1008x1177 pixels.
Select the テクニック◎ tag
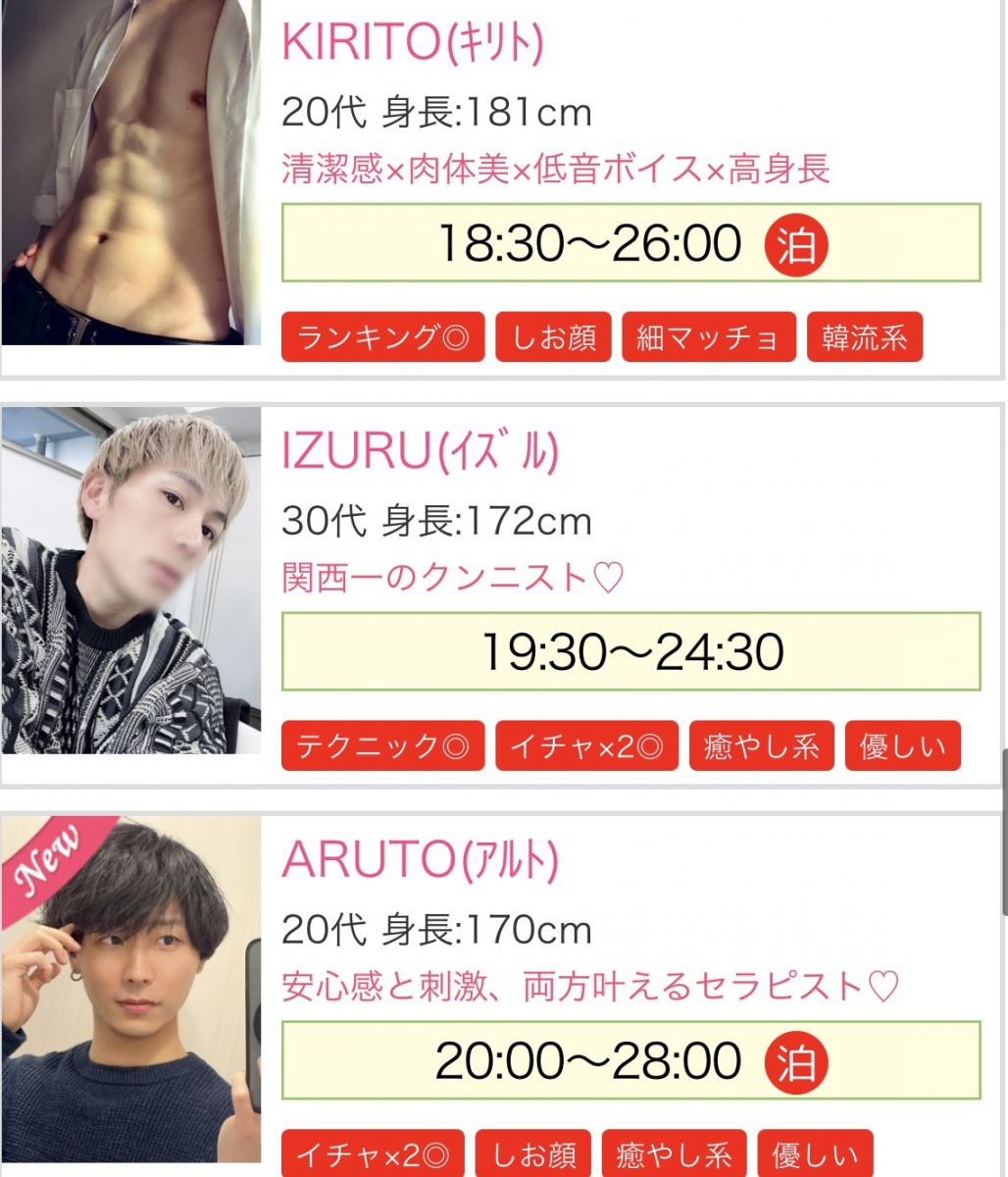pos(382,746)
